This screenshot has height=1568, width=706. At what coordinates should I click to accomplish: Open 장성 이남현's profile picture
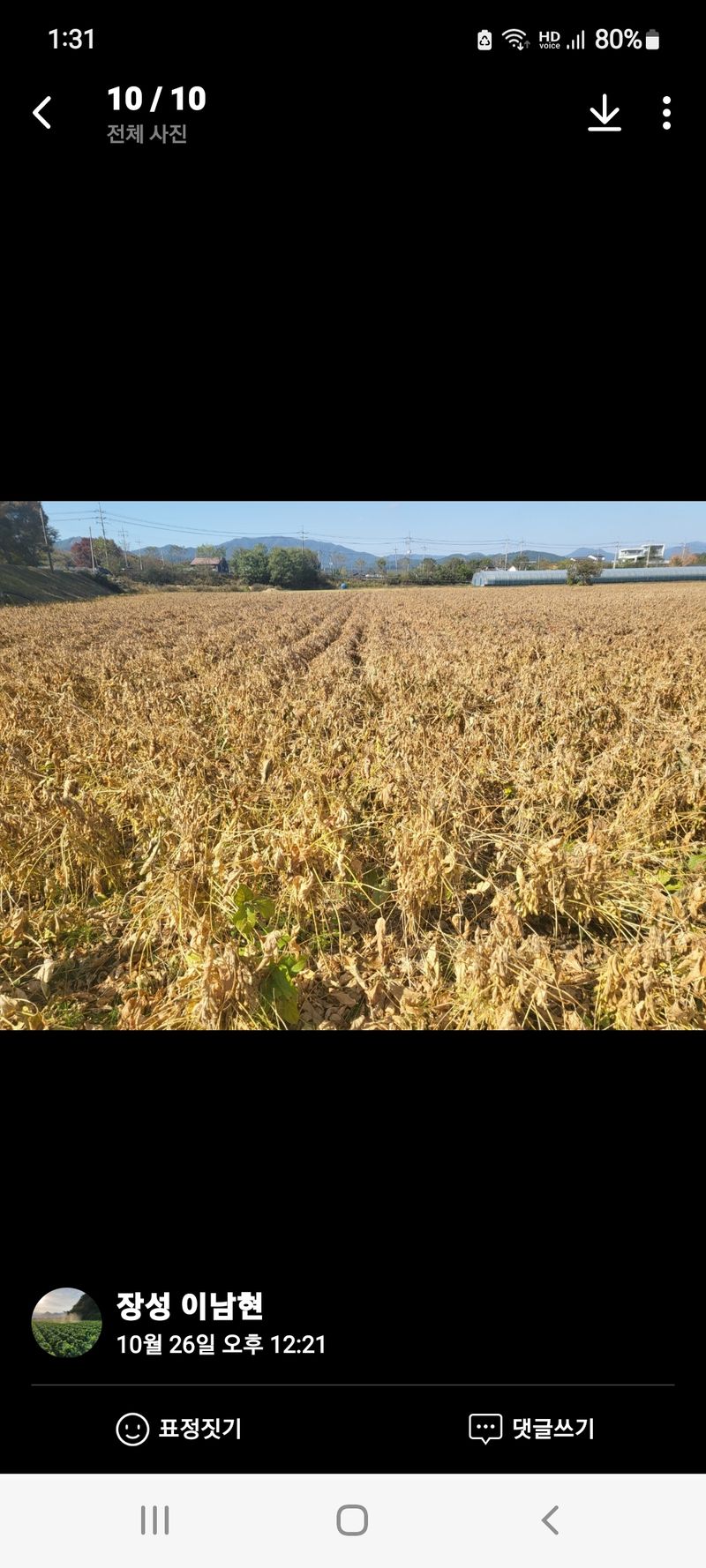[66, 1322]
